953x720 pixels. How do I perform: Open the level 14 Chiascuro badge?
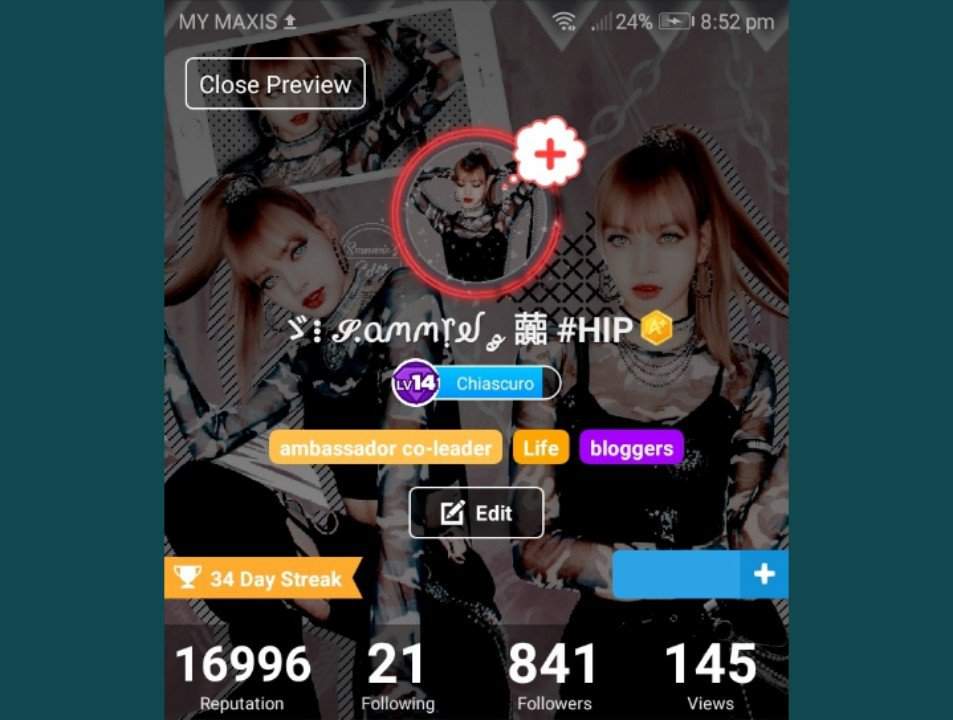[x=476, y=383]
